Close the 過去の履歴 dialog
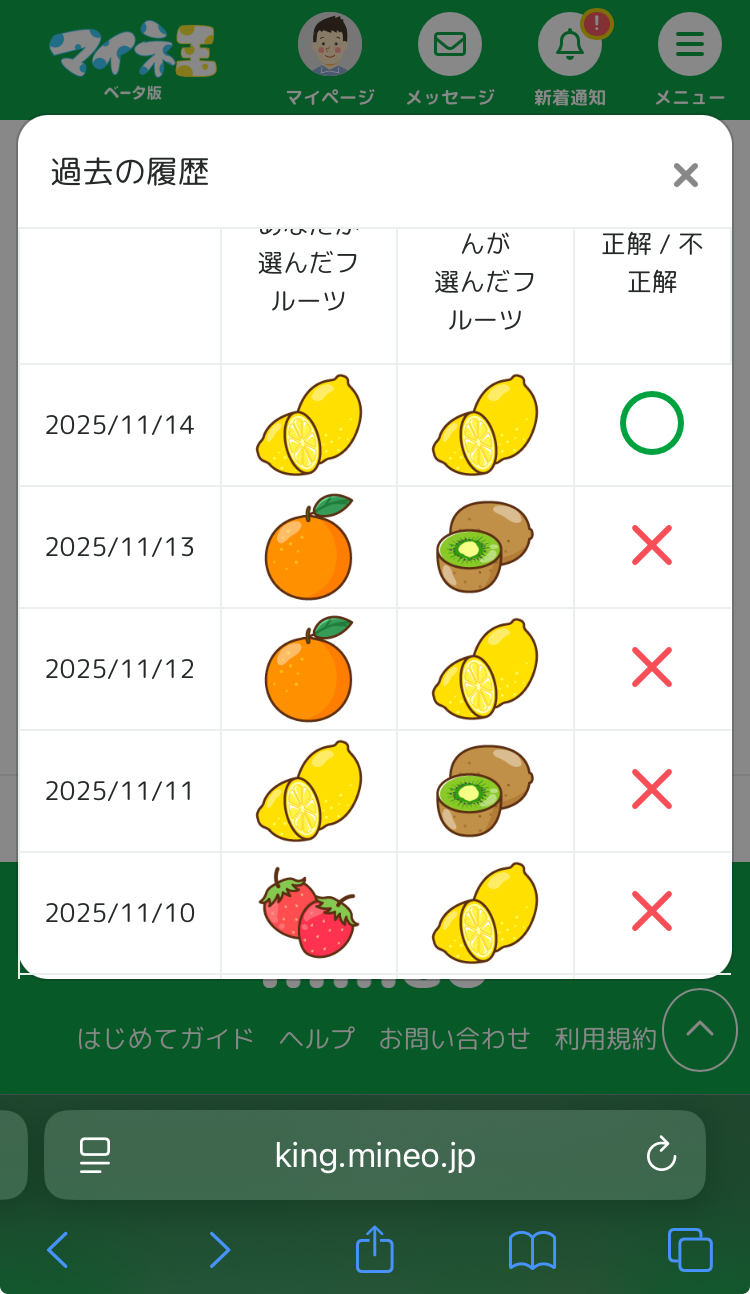Viewport: 750px width, 1294px height. [685, 176]
